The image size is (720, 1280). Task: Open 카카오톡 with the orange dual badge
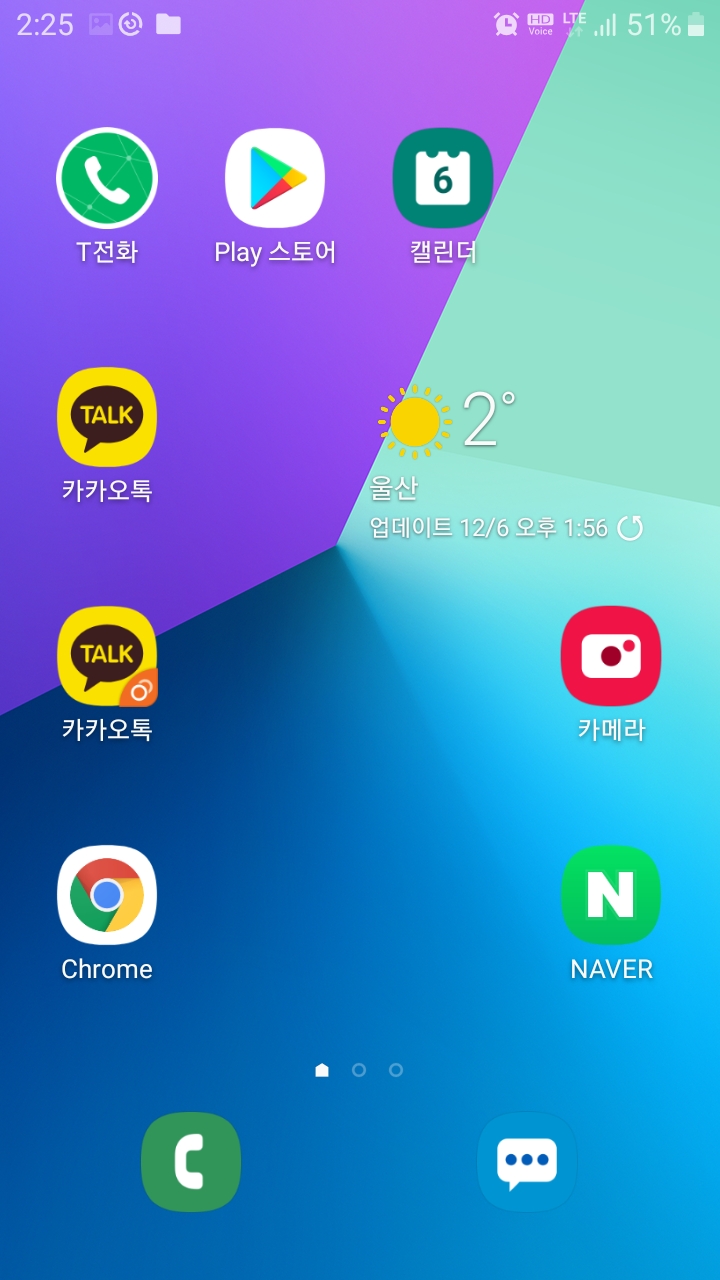pos(107,657)
